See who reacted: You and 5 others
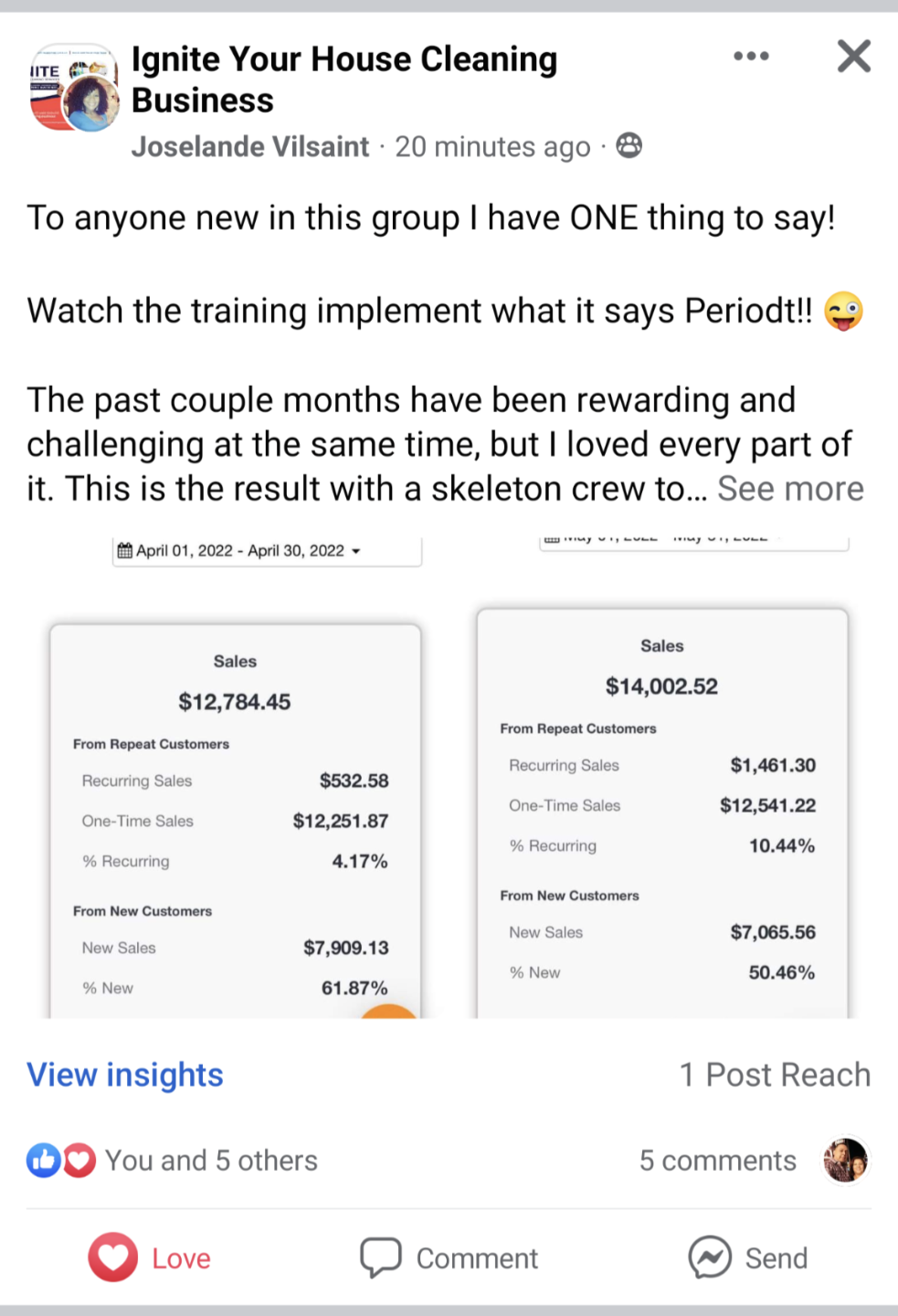 point(210,1161)
